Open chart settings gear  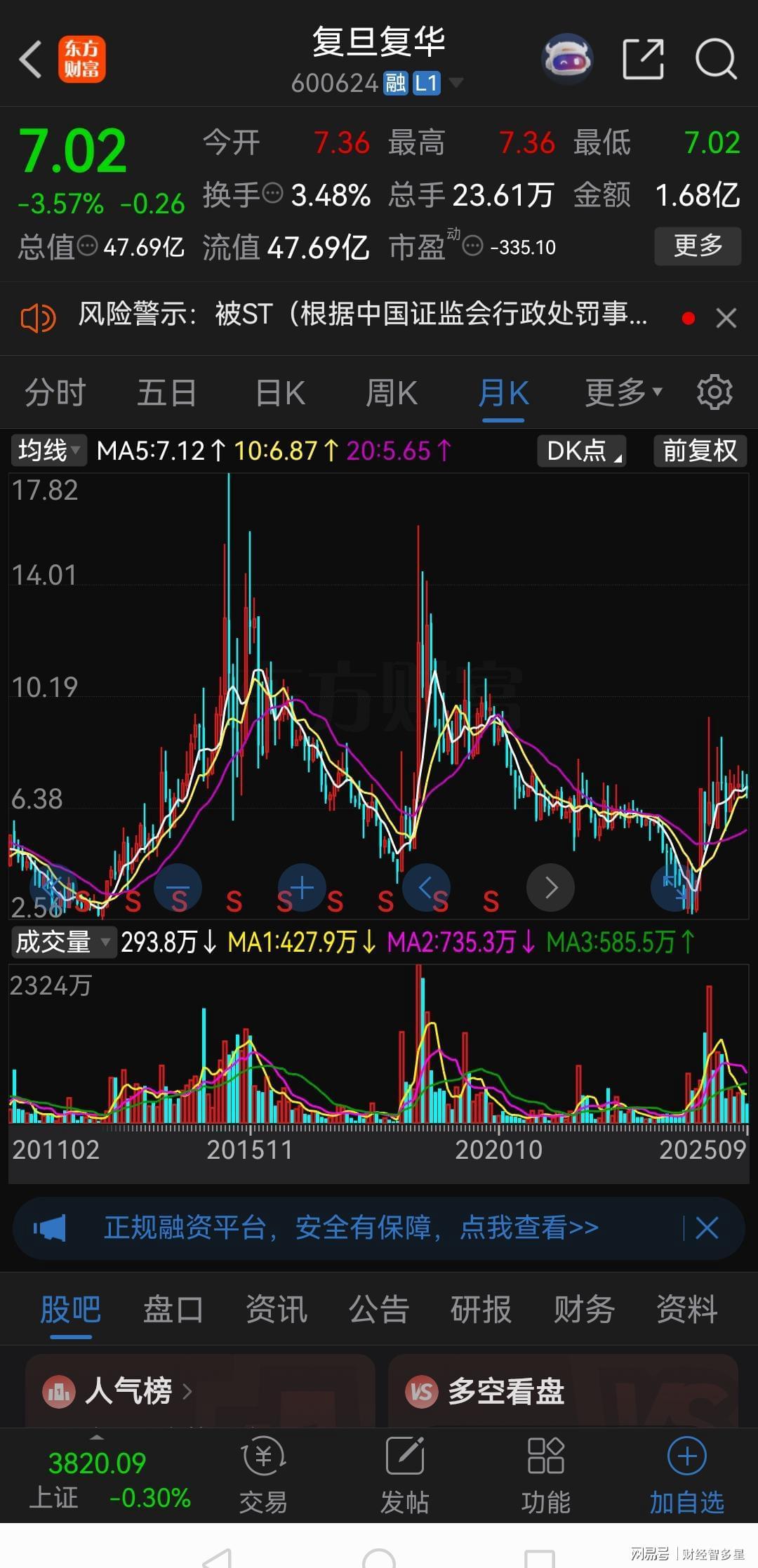coord(714,392)
